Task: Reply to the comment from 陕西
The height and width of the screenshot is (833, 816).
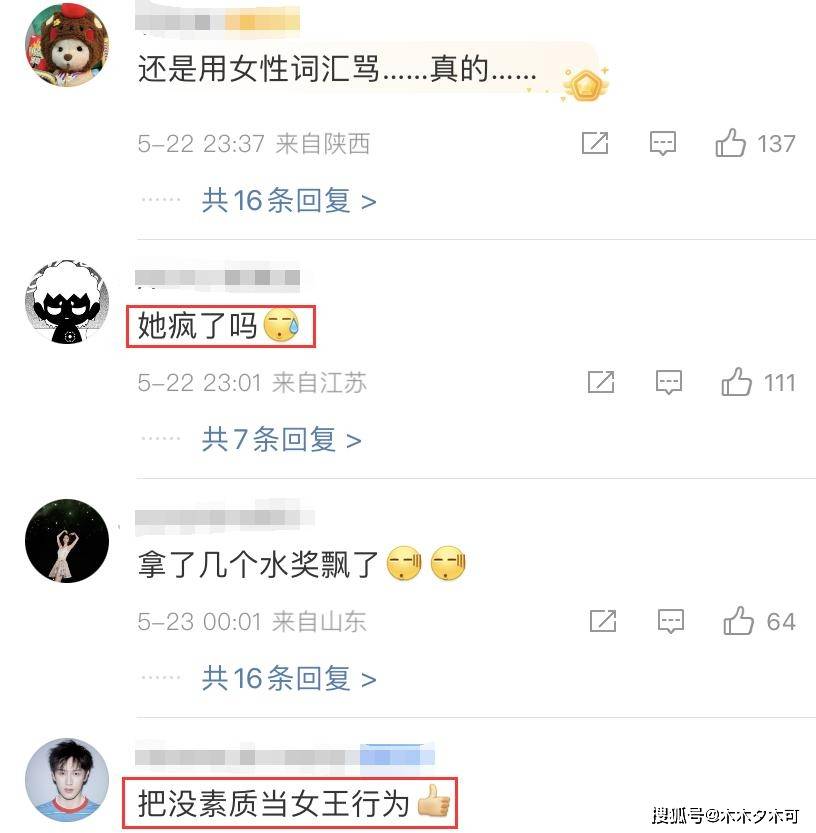Action: [663, 144]
